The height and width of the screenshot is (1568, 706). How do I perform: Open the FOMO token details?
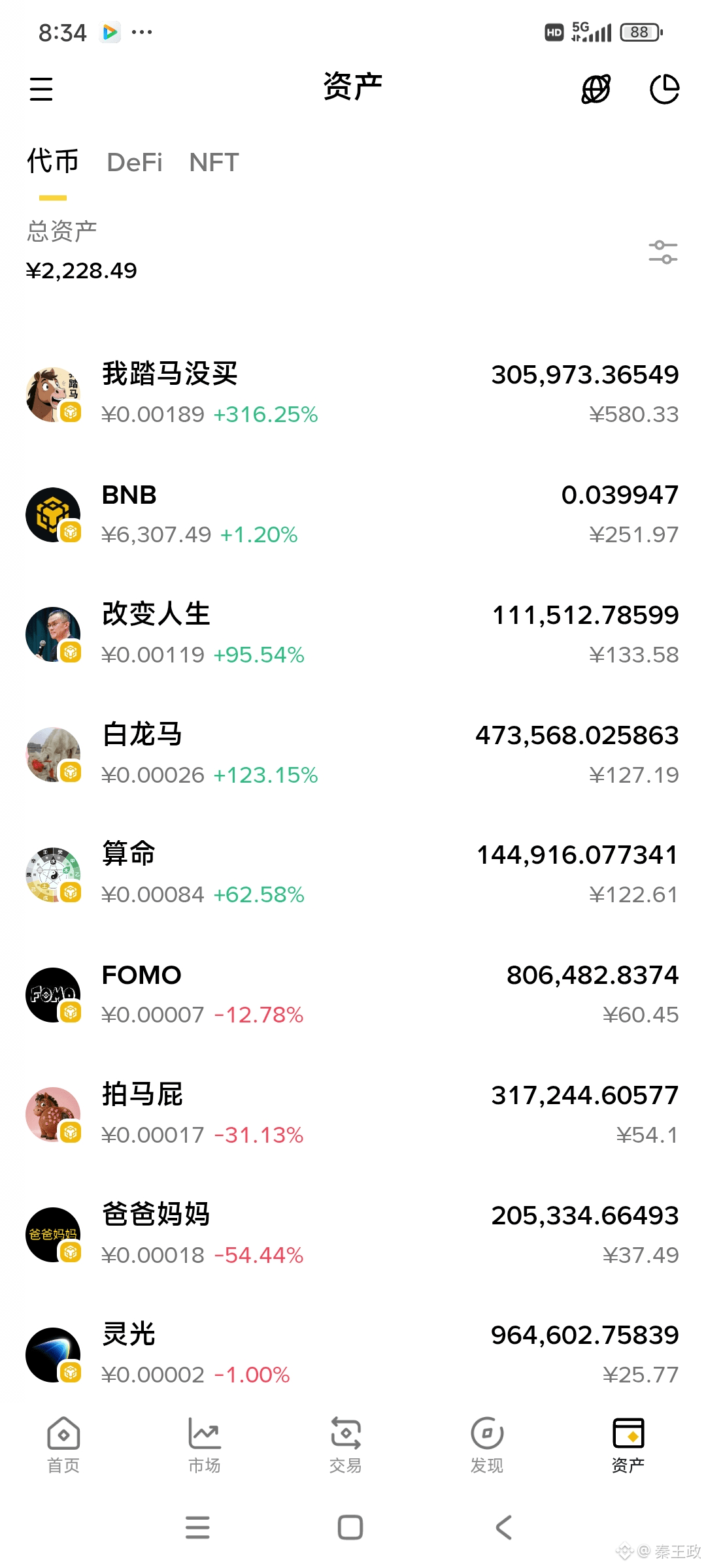point(353,994)
